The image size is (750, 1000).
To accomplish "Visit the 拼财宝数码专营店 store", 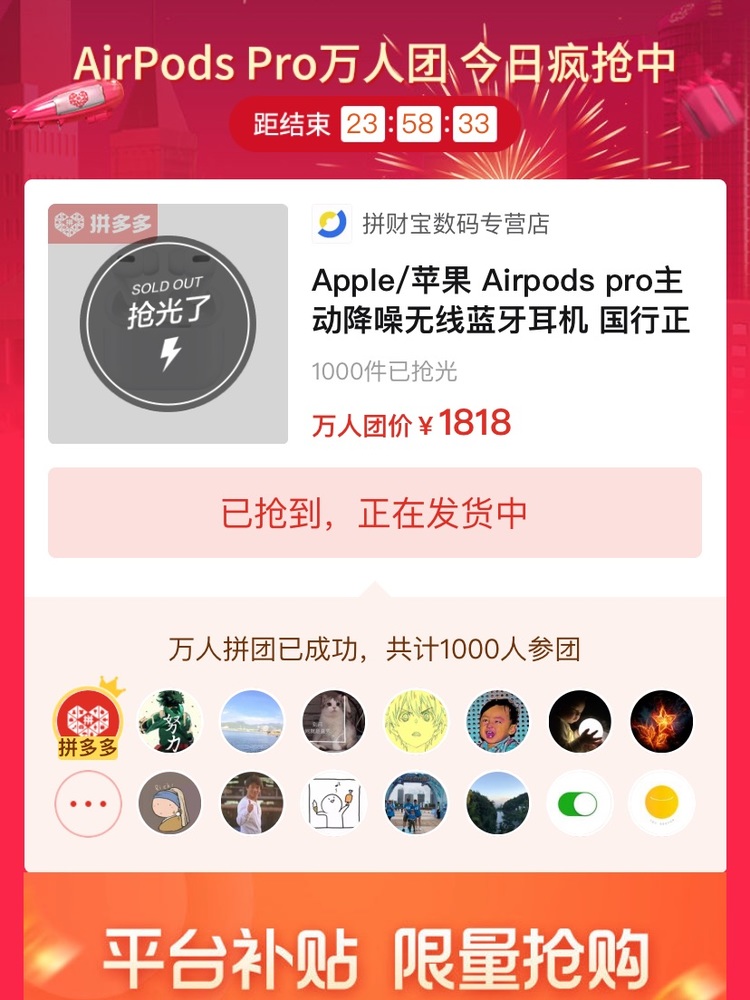I will click(455, 224).
